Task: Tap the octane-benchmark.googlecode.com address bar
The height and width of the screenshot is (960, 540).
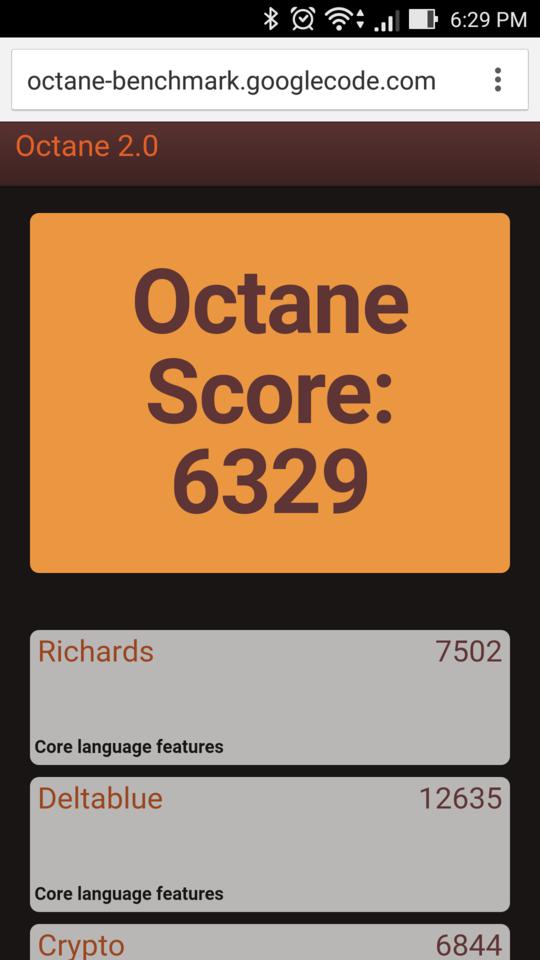Action: [x=231, y=81]
